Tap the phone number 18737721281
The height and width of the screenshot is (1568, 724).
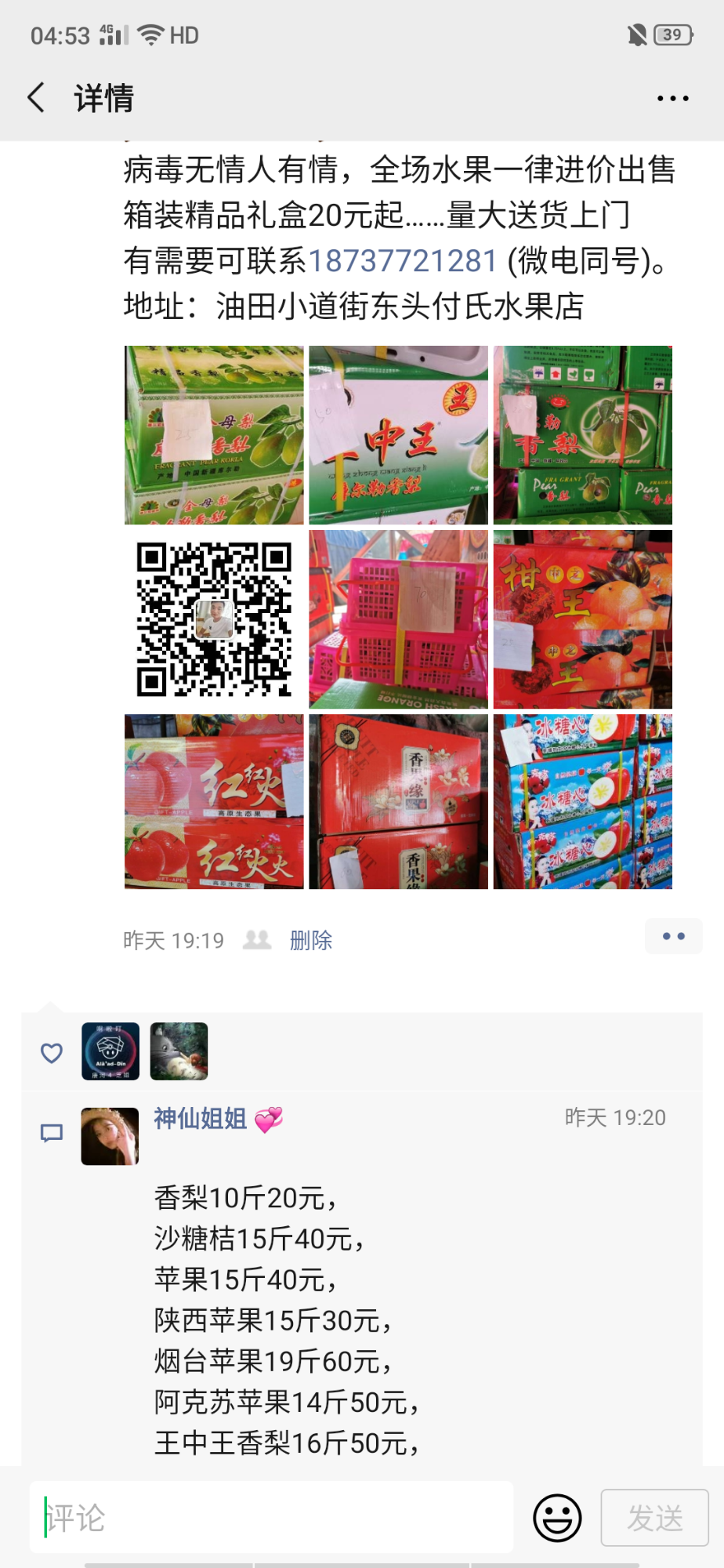point(403,261)
